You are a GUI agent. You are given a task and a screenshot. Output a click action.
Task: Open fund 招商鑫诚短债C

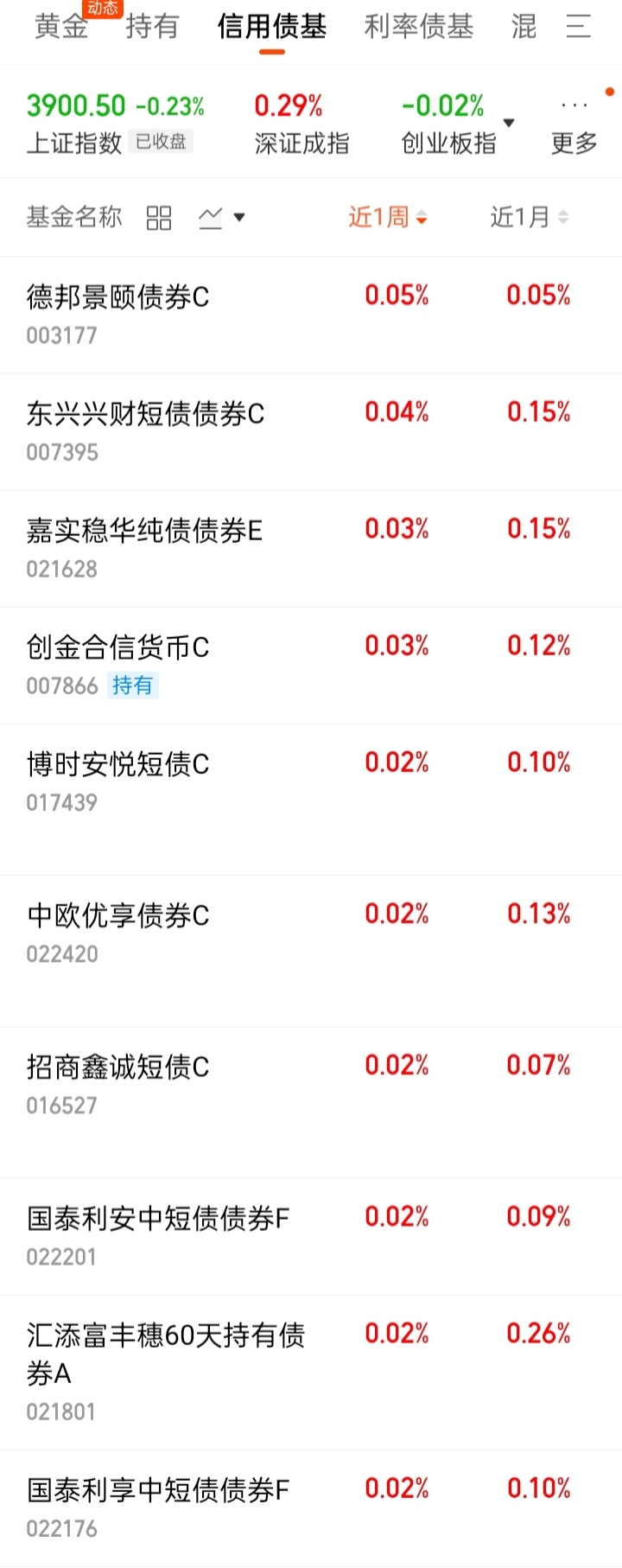[311, 1102]
